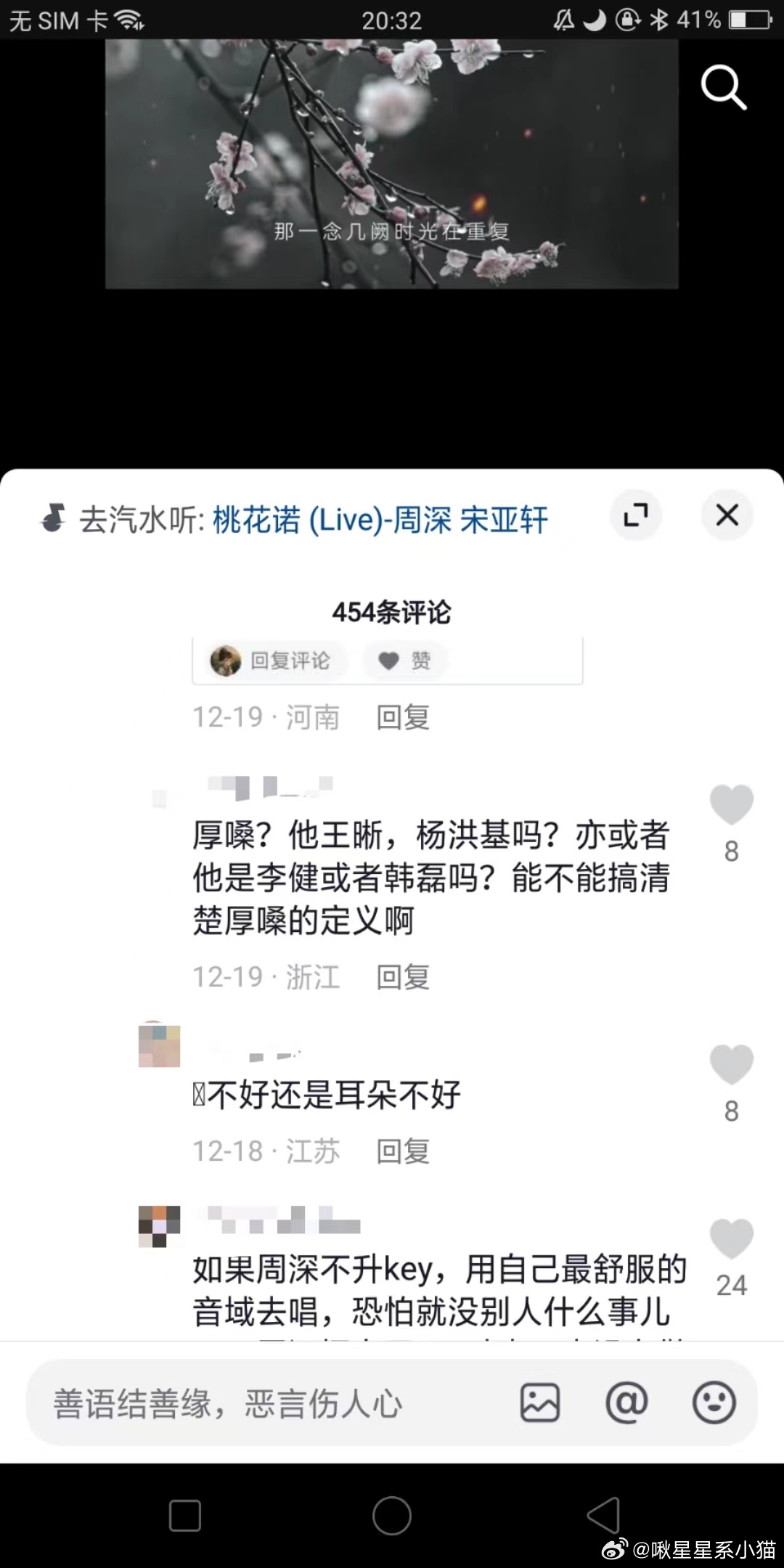This screenshot has width=784, height=1568.
Task: Open the emoji picker
Action: pos(714,1402)
